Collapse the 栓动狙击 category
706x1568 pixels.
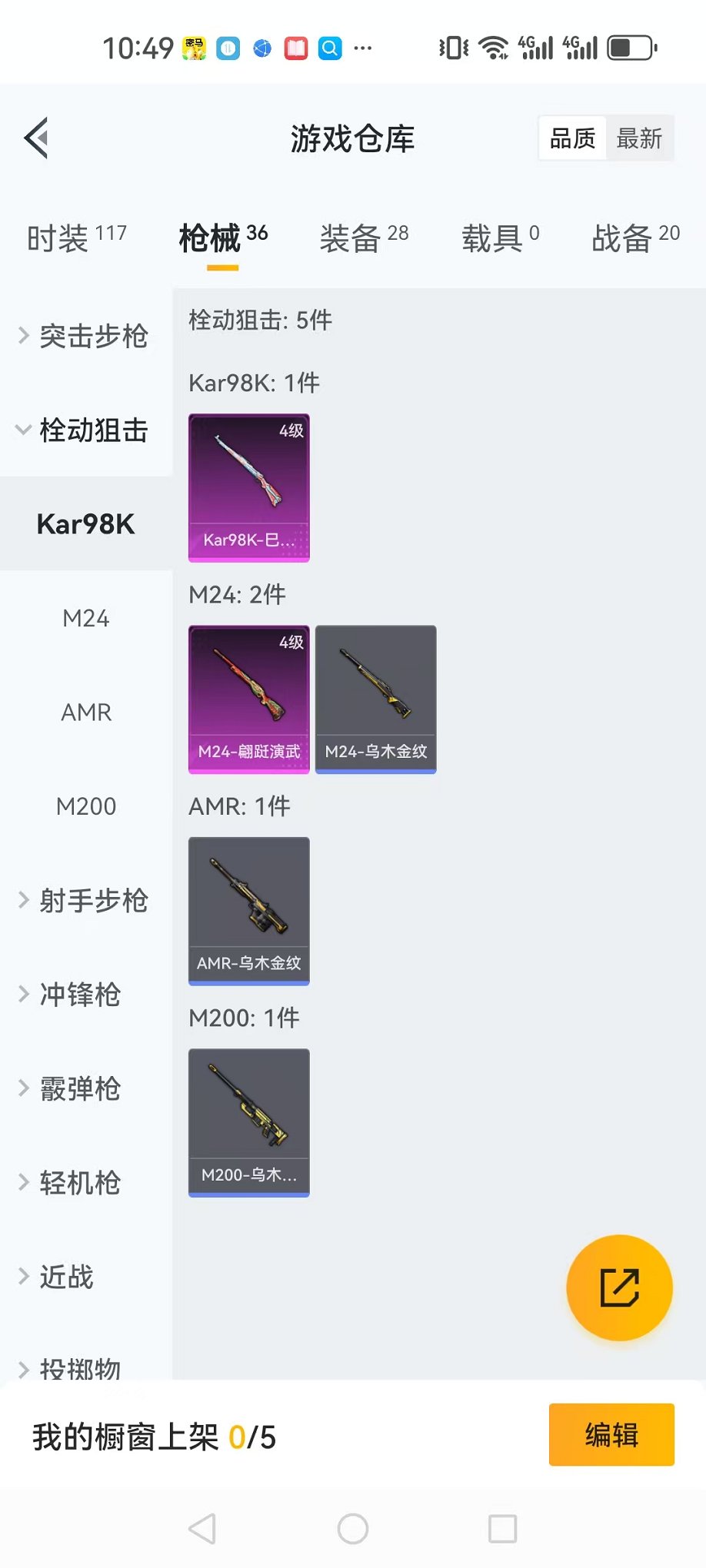click(85, 430)
